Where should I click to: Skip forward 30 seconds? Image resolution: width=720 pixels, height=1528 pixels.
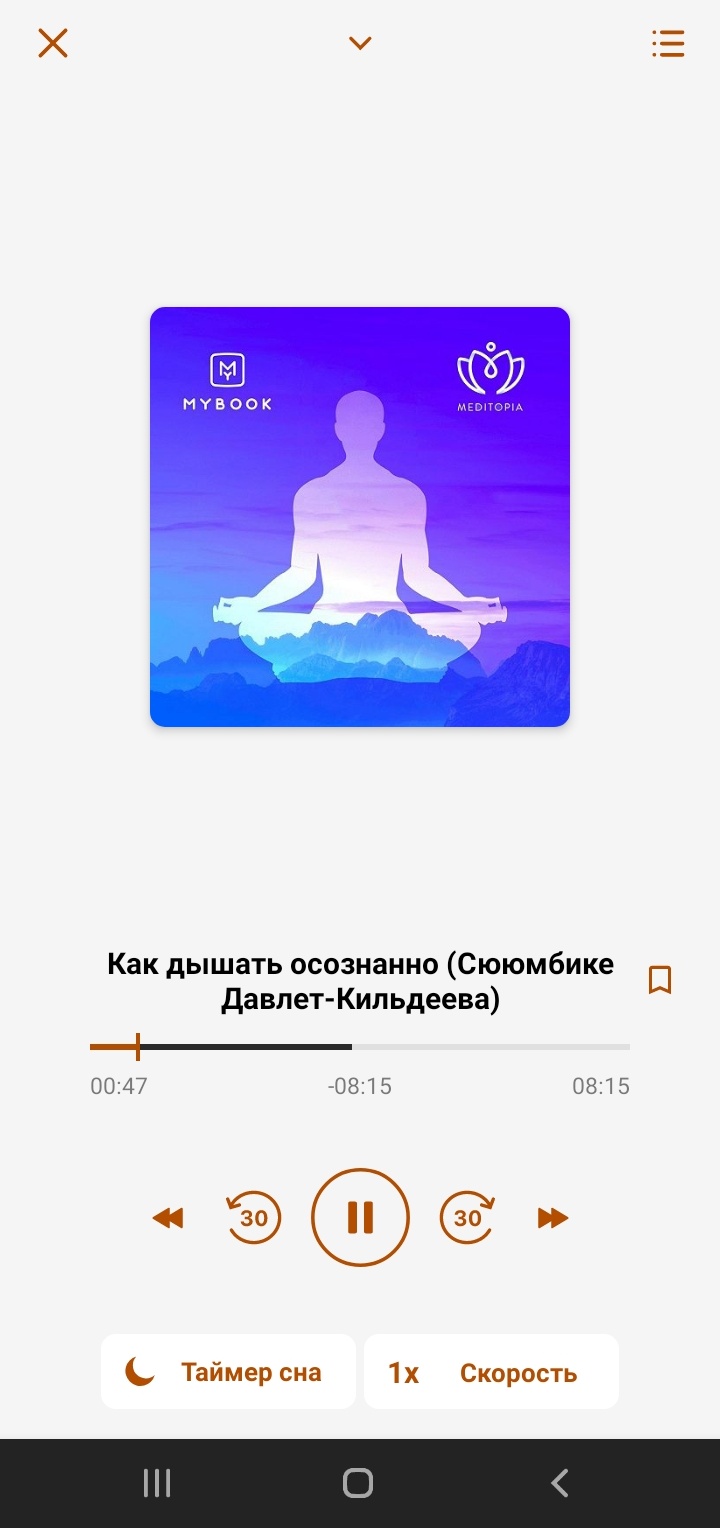click(x=467, y=1217)
